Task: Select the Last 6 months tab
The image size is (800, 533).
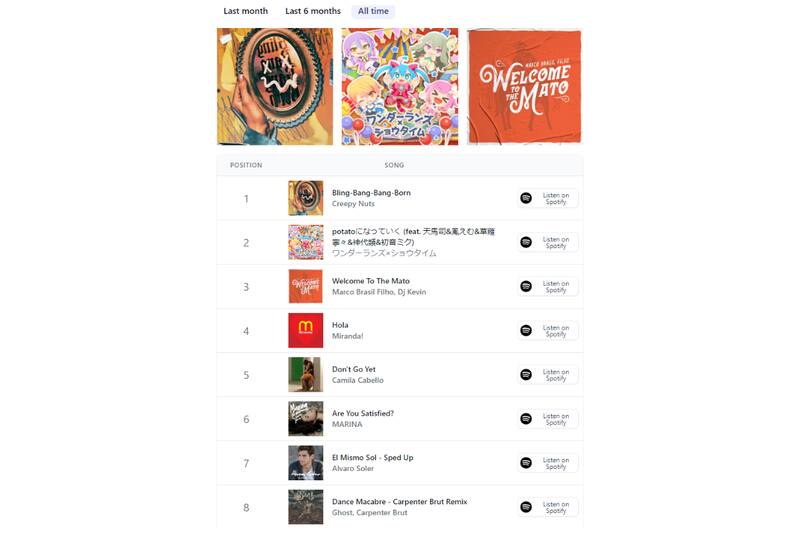Action: [312, 11]
